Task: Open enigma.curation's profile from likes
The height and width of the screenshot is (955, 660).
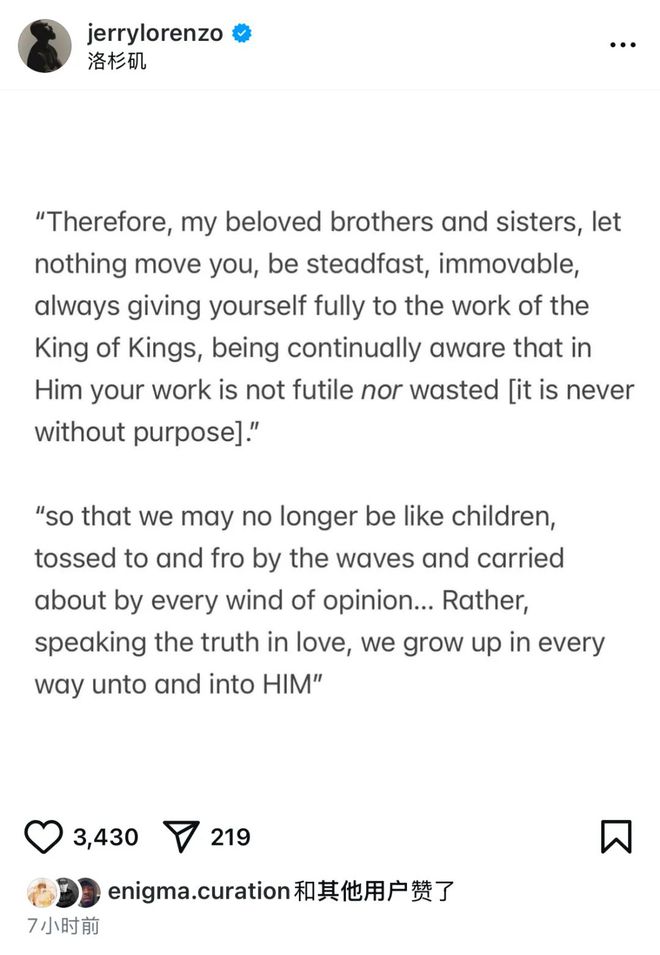Action: (x=198, y=890)
